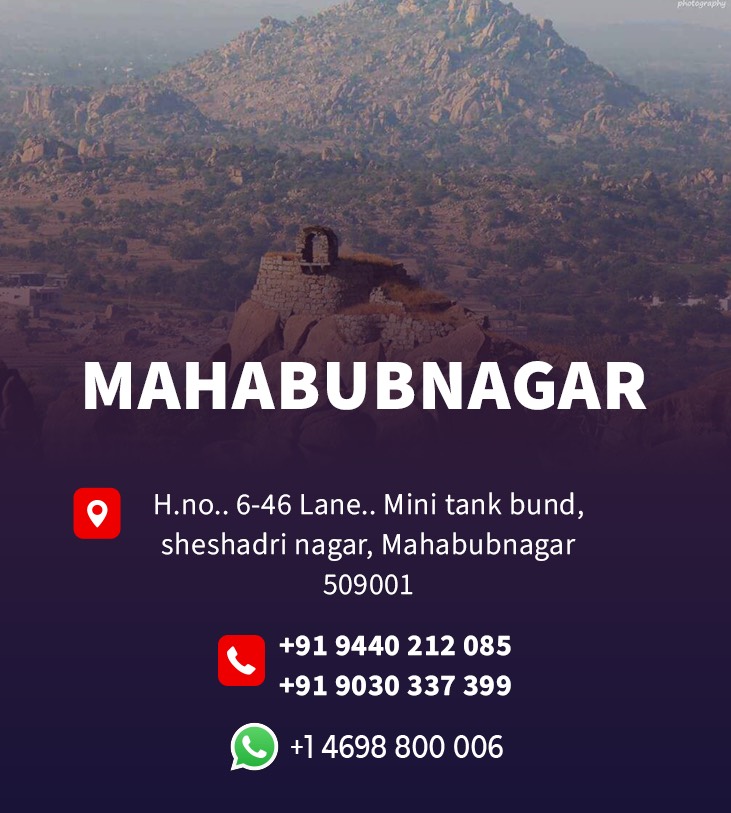Call the number +91 9440 212 085
This screenshot has height=813, width=731.
coord(395,646)
